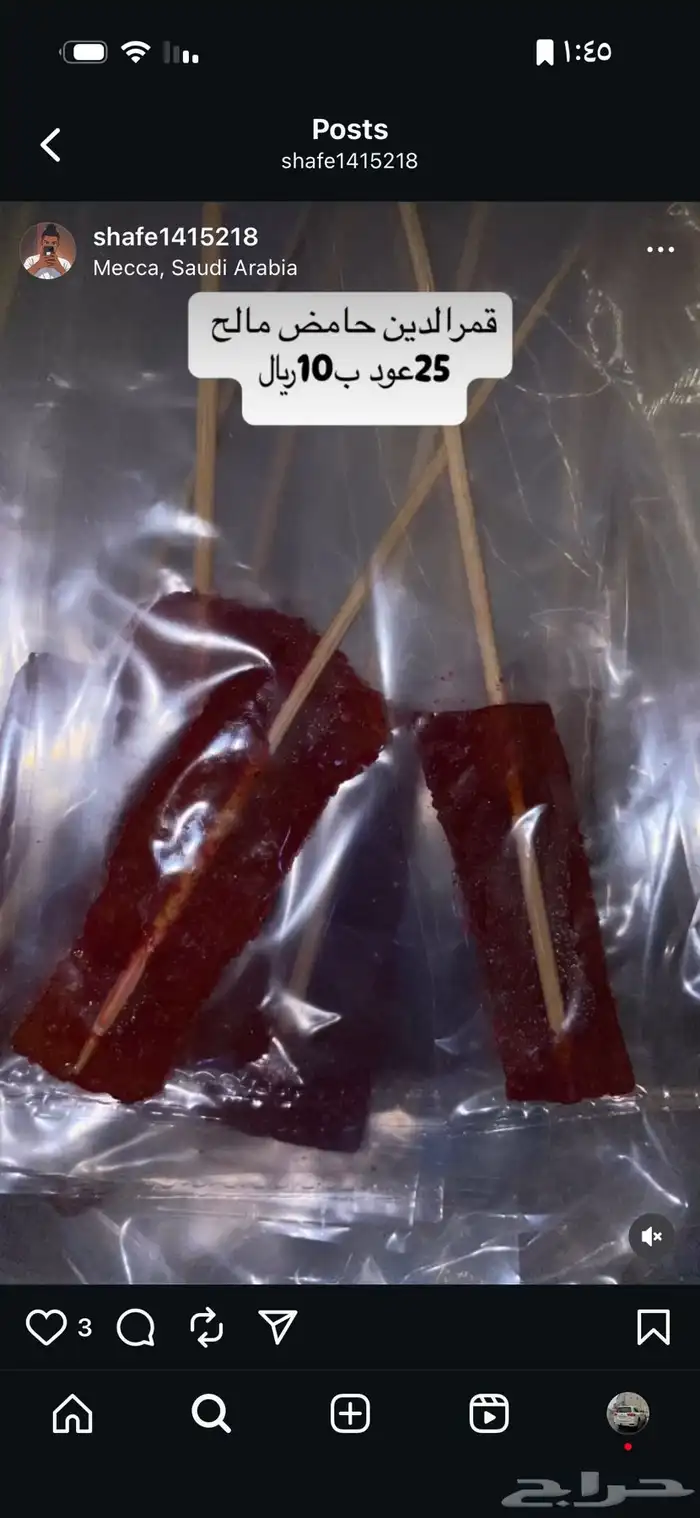Go back from the Posts screen

50,145
